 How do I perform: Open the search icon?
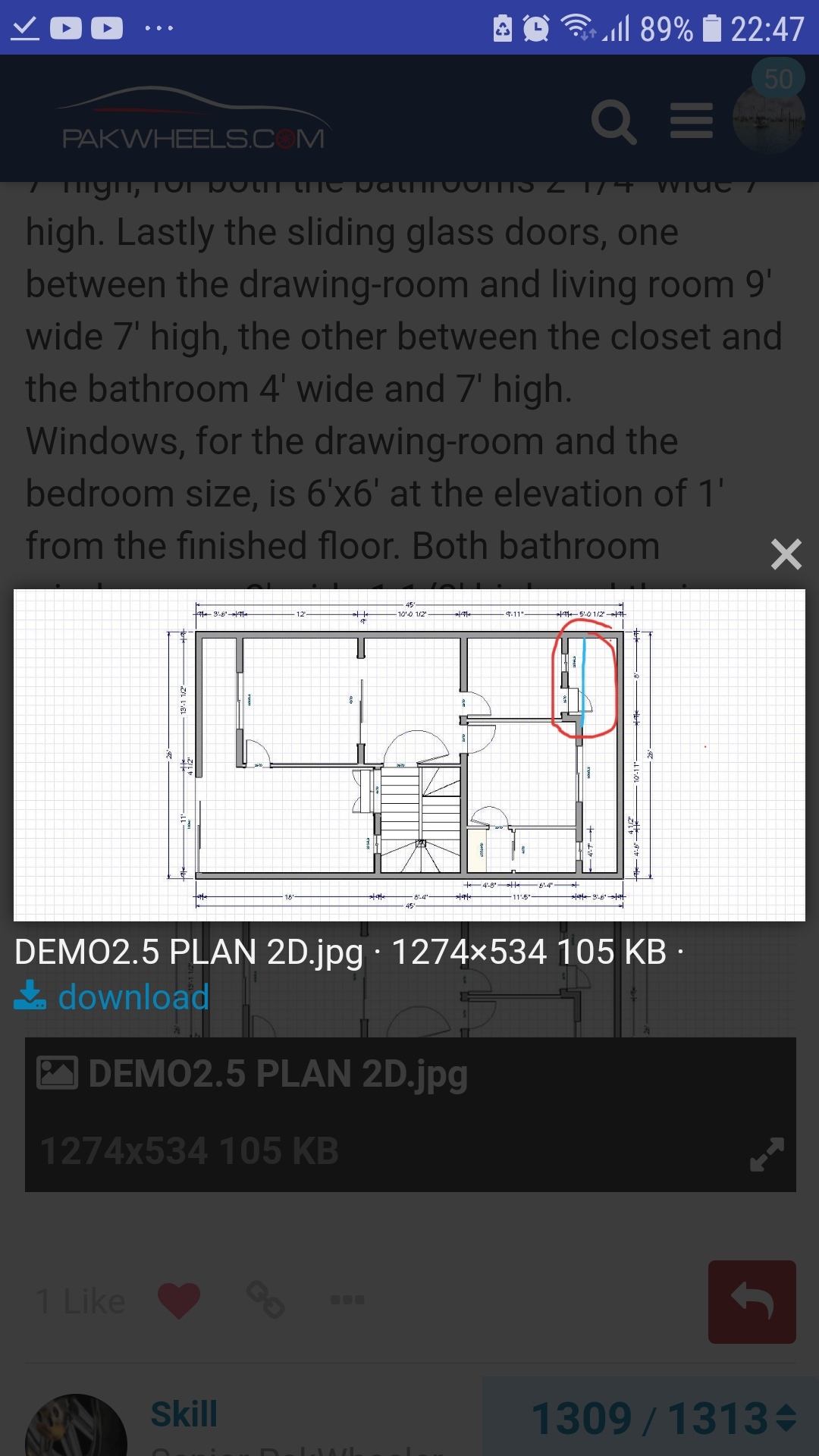pyautogui.click(x=613, y=121)
